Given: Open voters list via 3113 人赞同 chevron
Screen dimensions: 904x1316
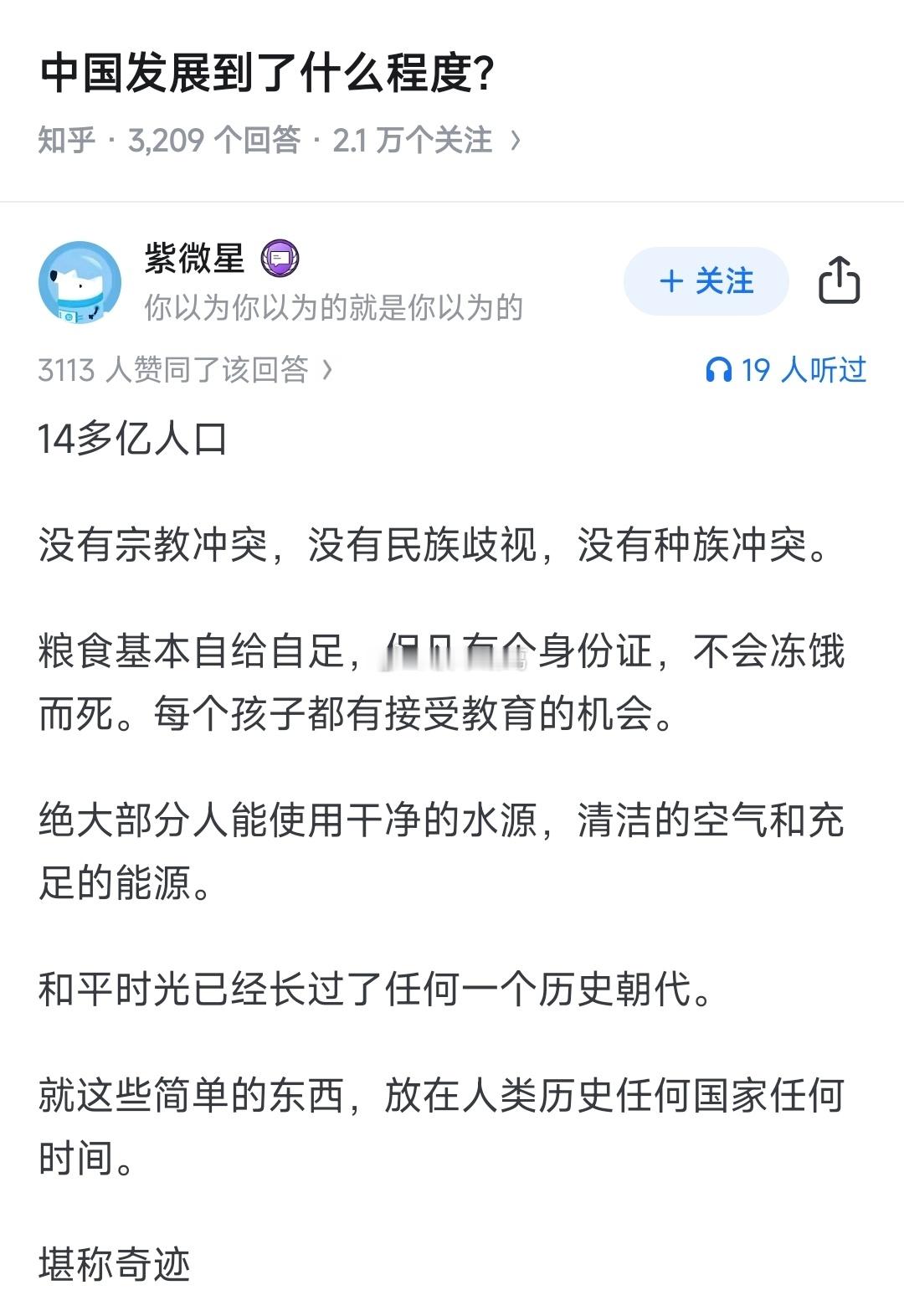Looking at the screenshot, I should pyautogui.click(x=326, y=370).
